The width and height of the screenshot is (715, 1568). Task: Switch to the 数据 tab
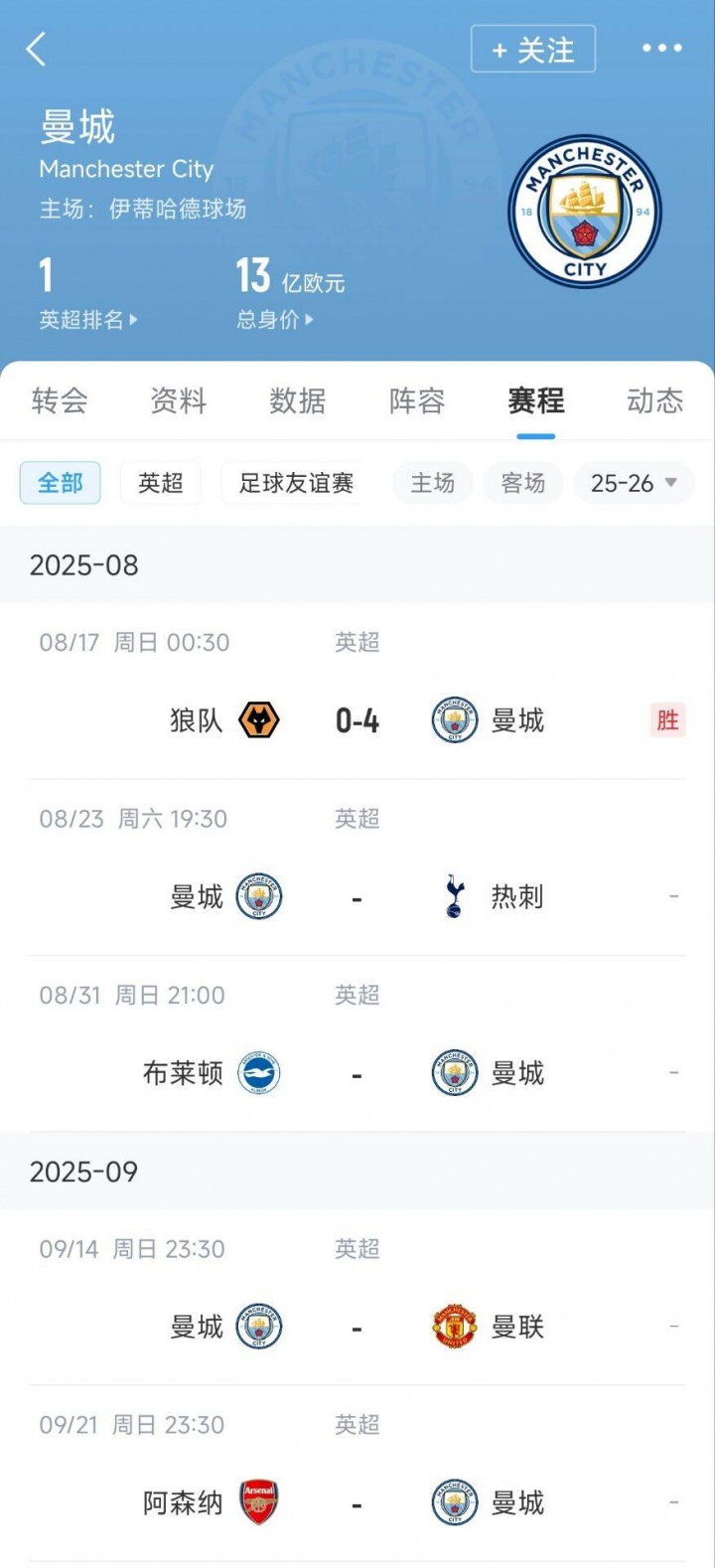tap(298, 401)
